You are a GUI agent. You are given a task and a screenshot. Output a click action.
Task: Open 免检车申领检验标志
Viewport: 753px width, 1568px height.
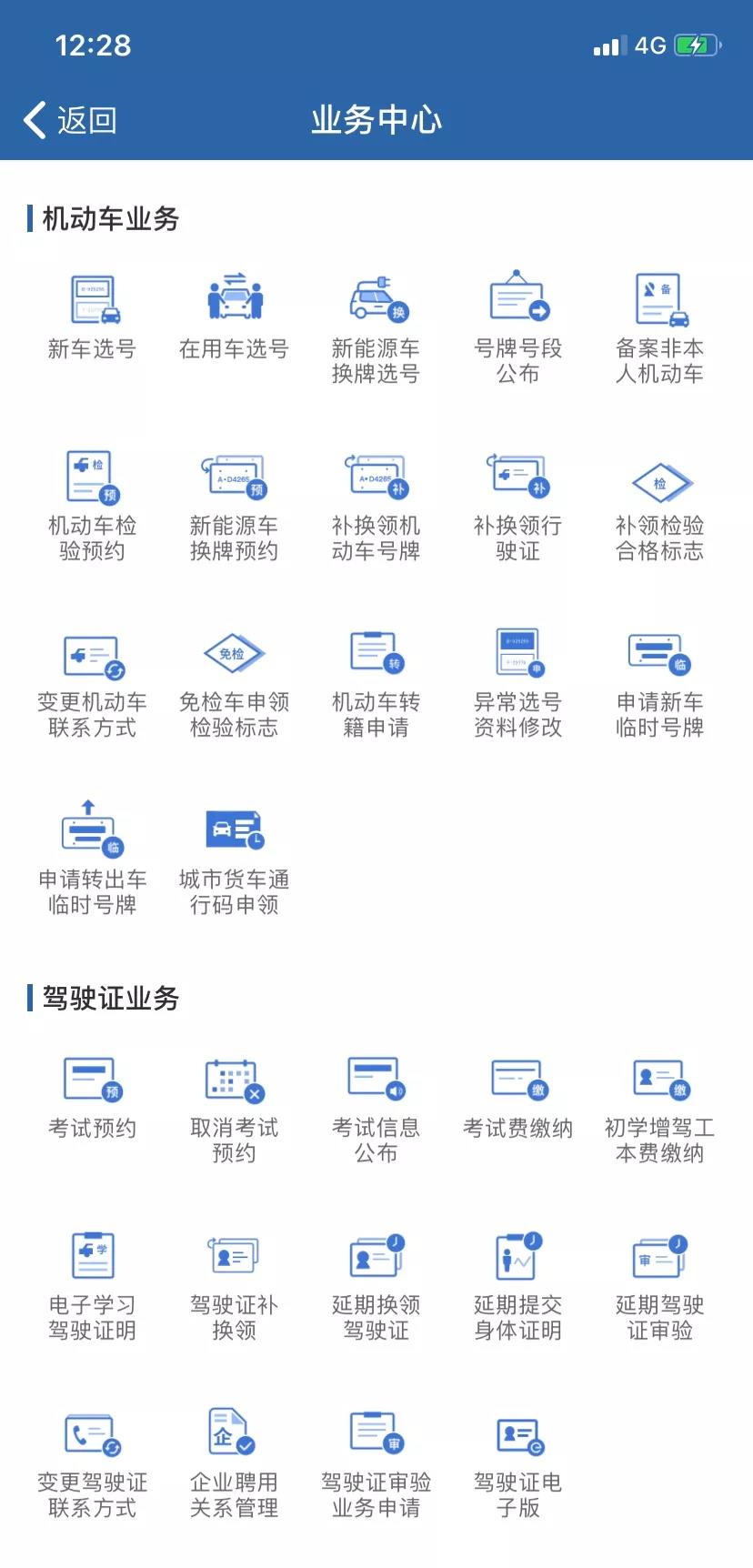[234, 682]
